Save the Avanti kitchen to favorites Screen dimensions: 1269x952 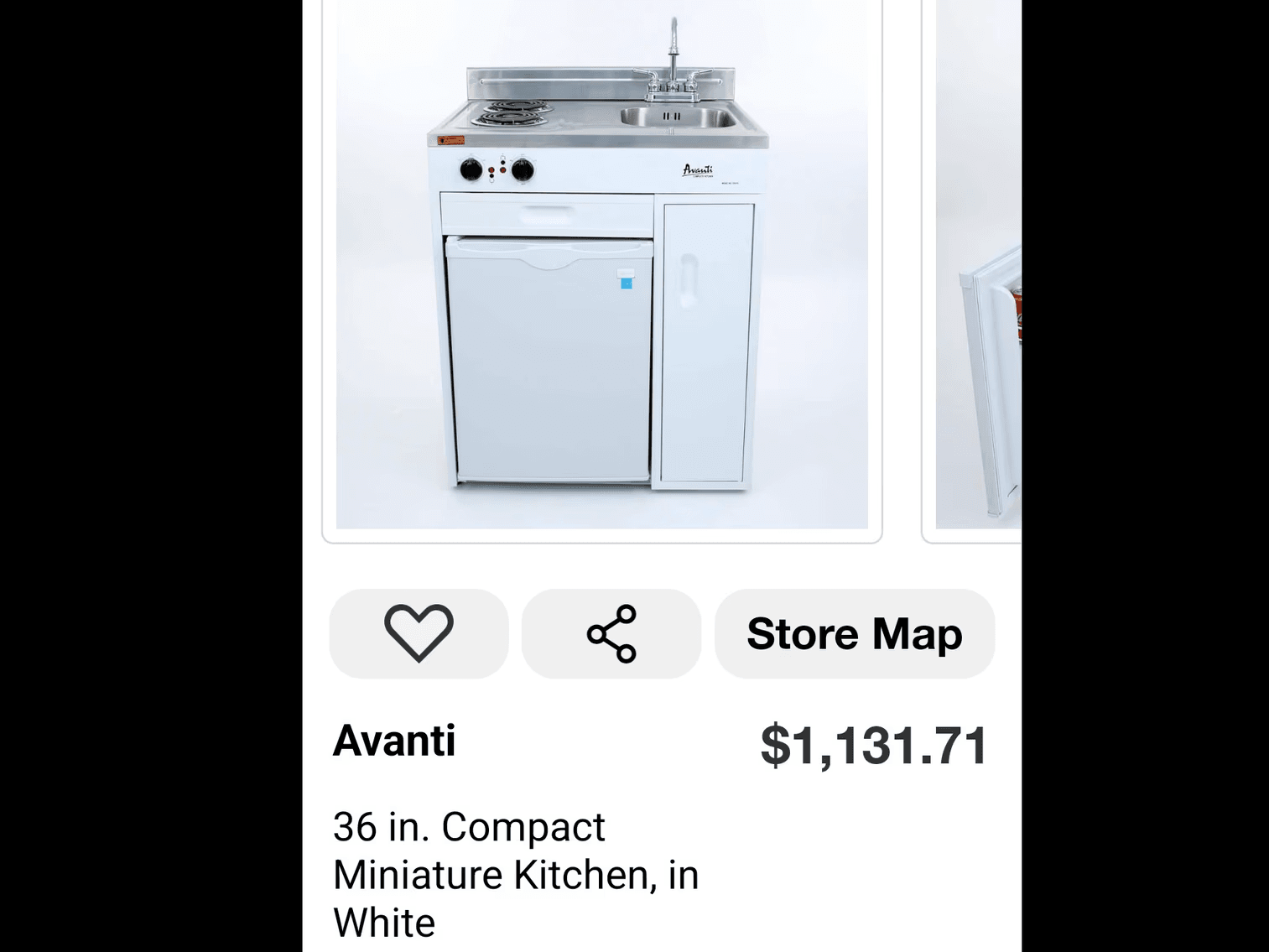click(419, 633)
